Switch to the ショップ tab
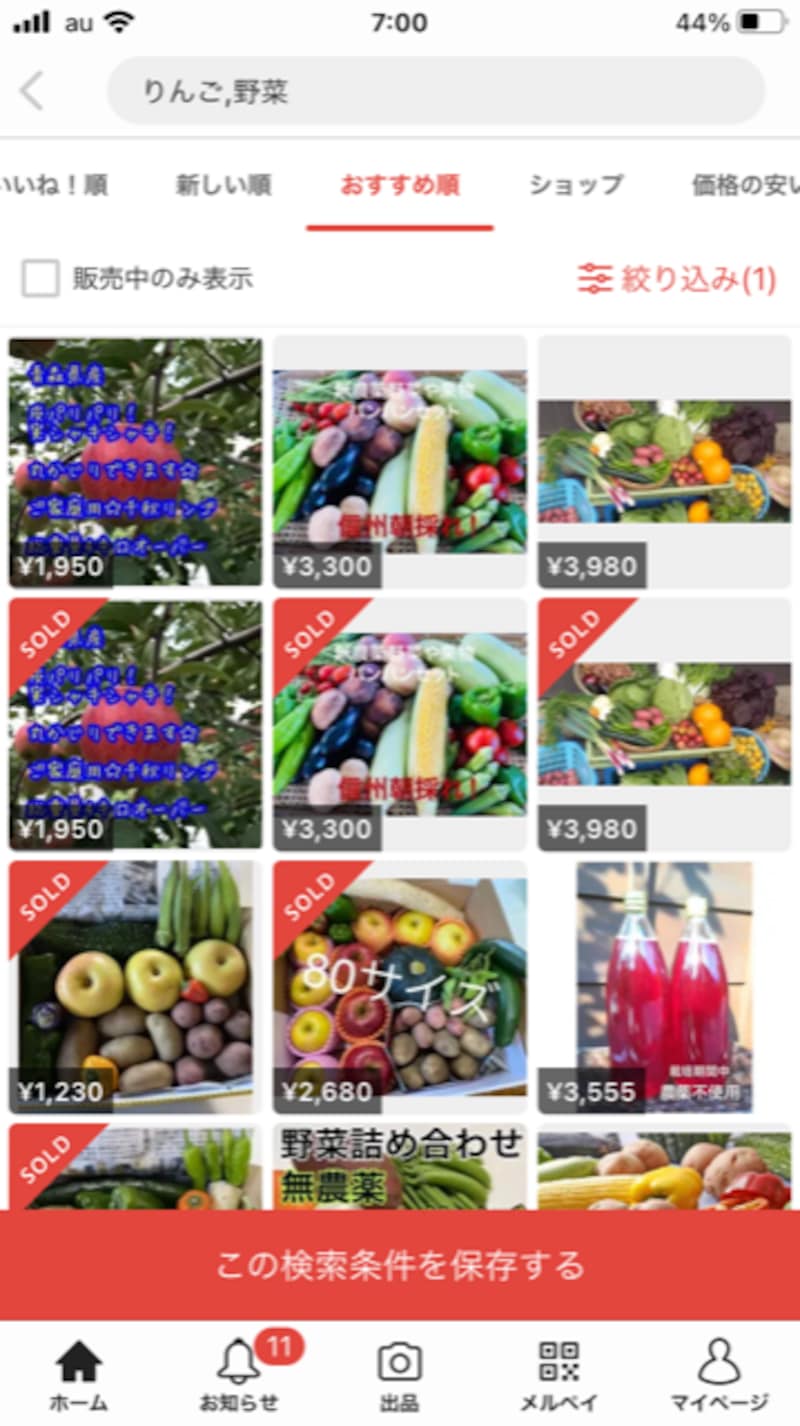 [x=575, y=185]
